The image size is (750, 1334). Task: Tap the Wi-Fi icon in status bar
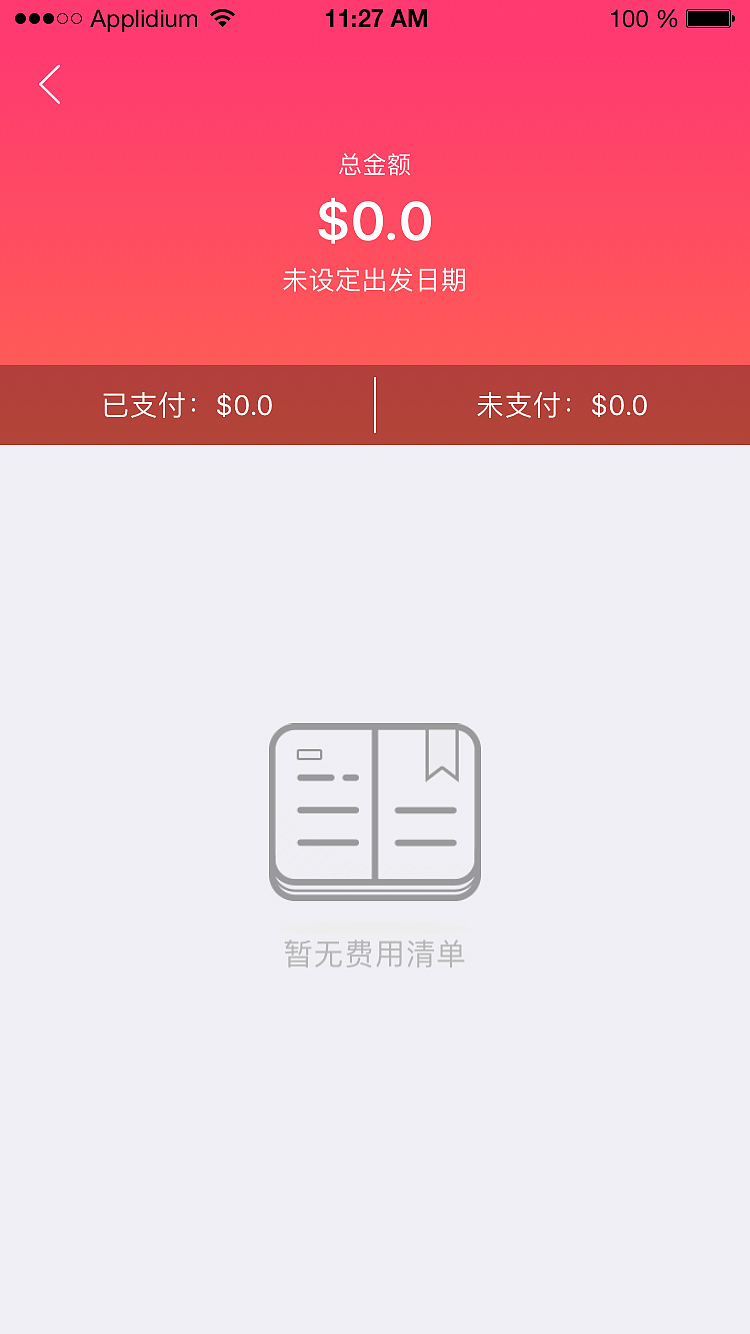(220, 17)
